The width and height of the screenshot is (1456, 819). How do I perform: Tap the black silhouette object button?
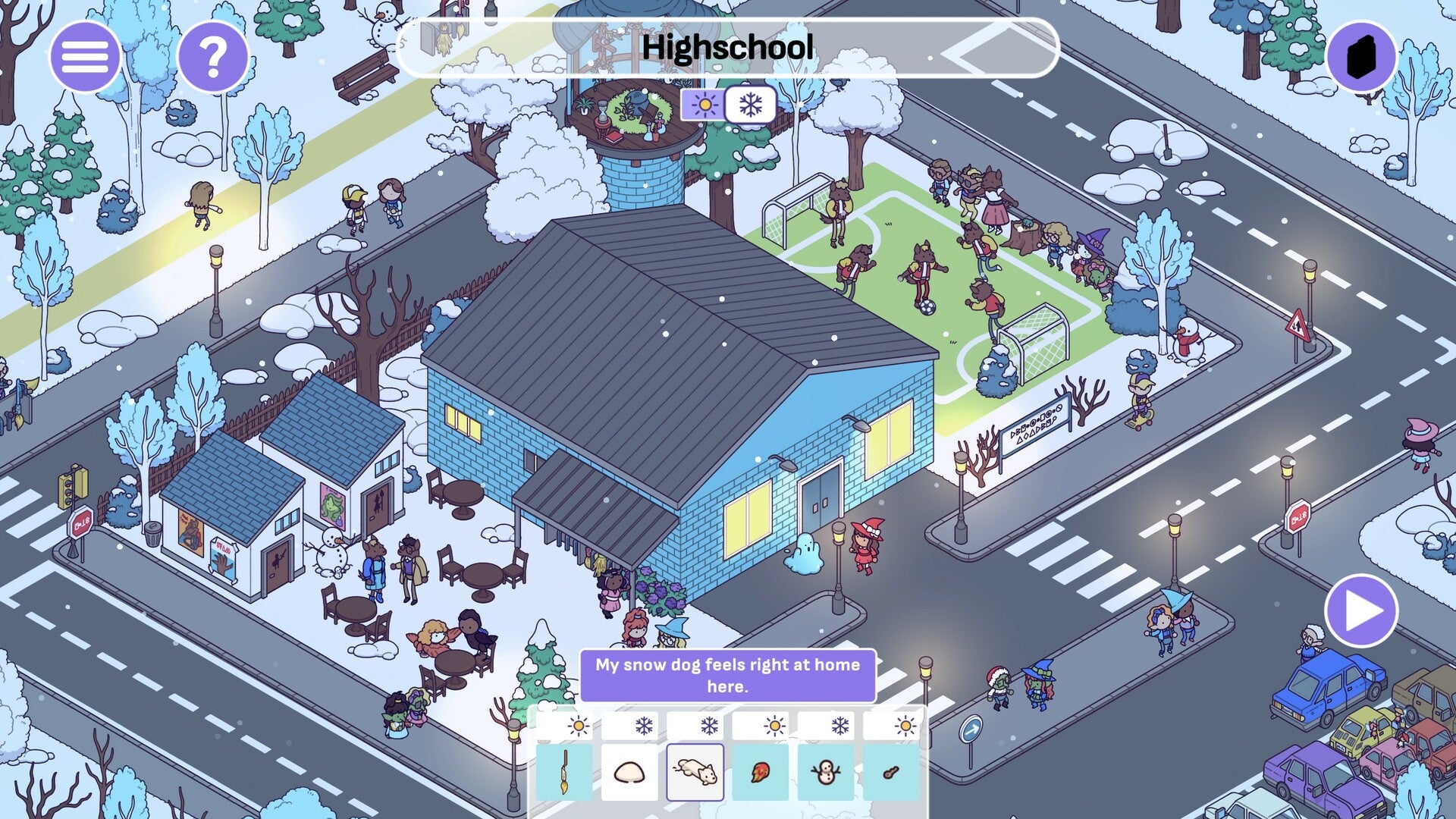click(1362, 57)
